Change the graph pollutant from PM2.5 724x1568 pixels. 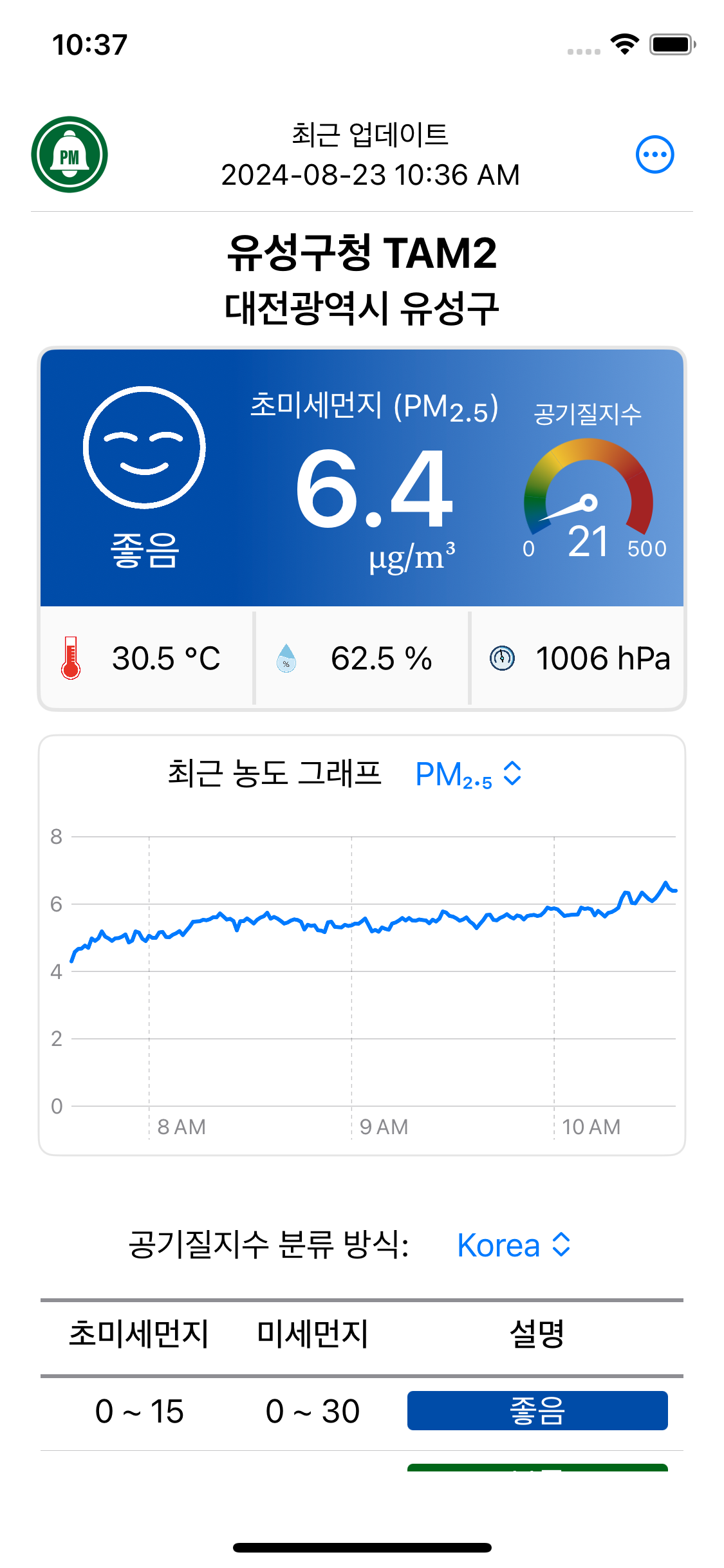(x=468, y=774)
